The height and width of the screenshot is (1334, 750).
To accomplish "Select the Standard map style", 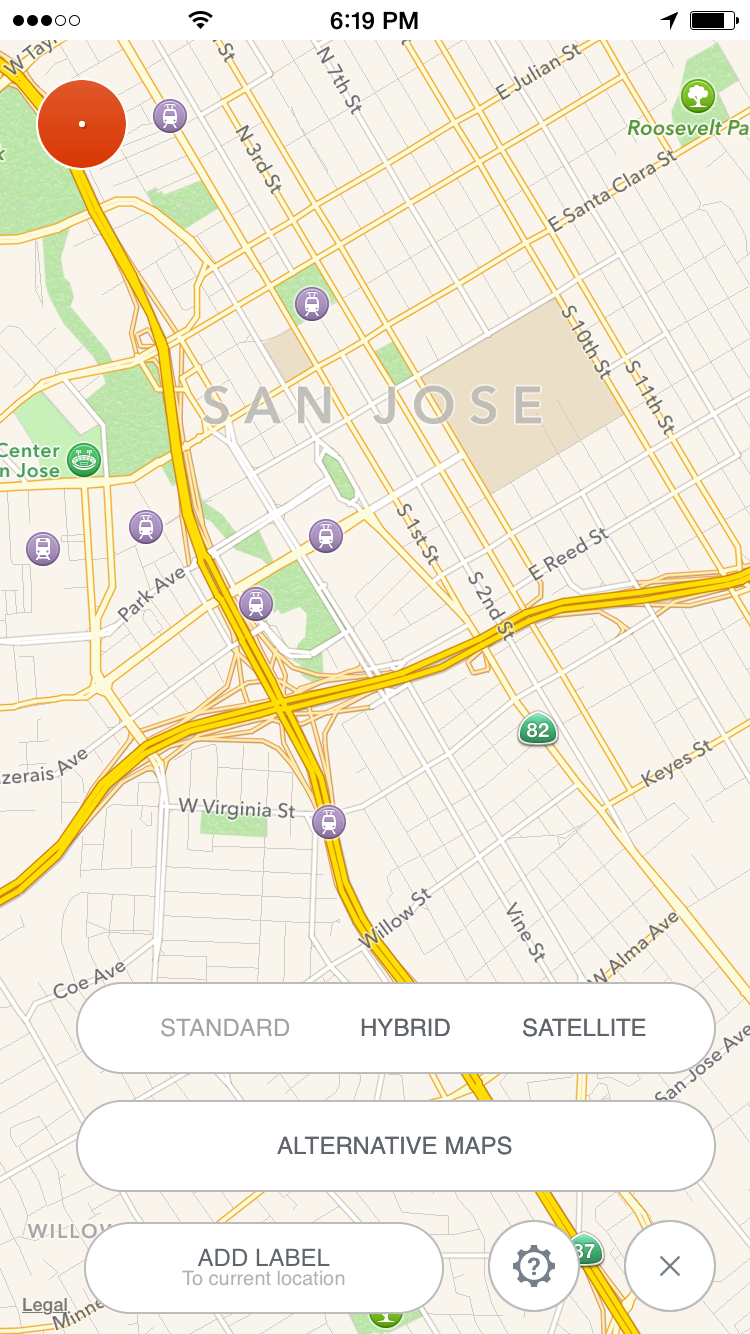I will [225, 1028].
